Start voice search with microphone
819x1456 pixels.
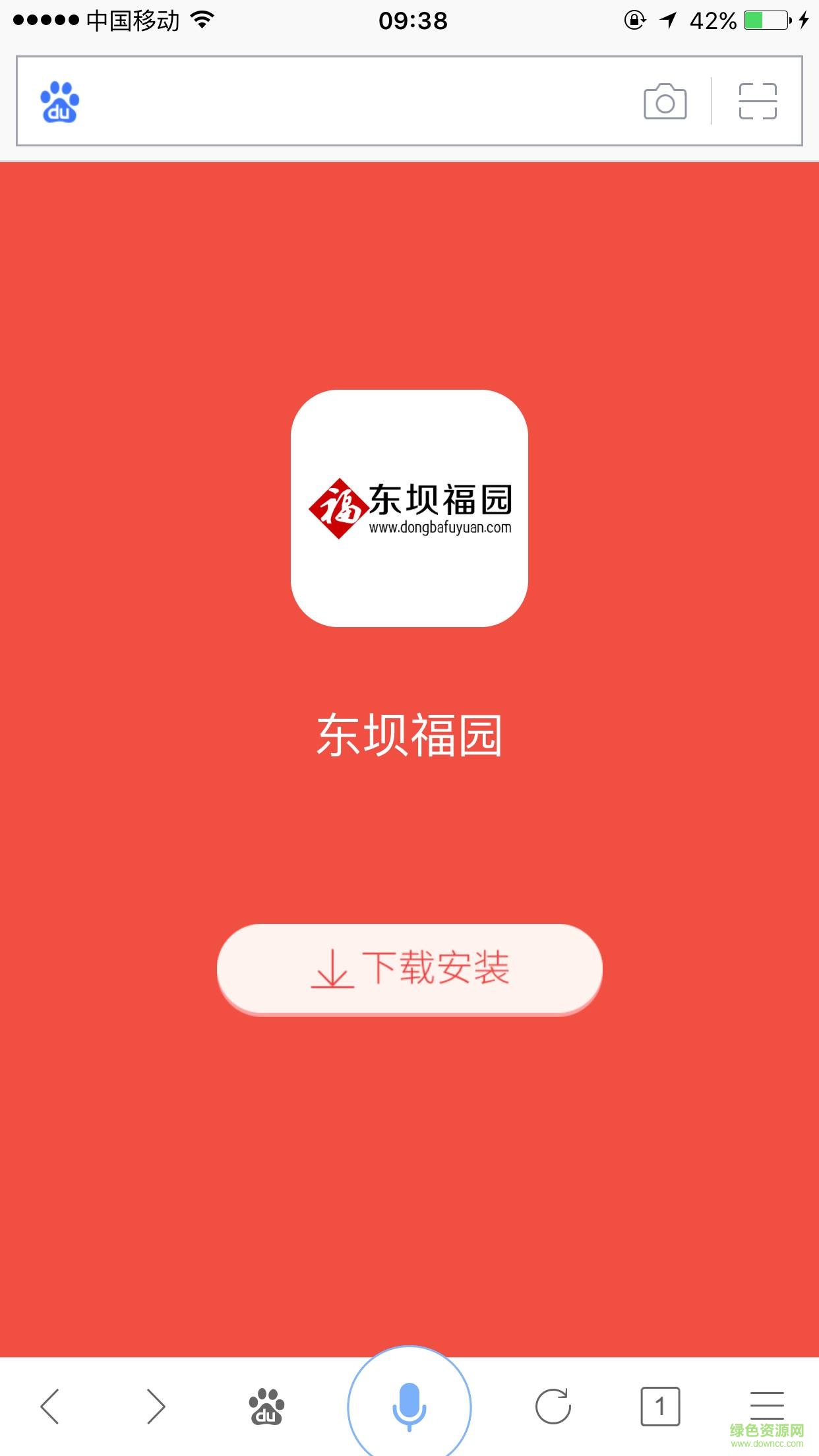click(409, 1405)
